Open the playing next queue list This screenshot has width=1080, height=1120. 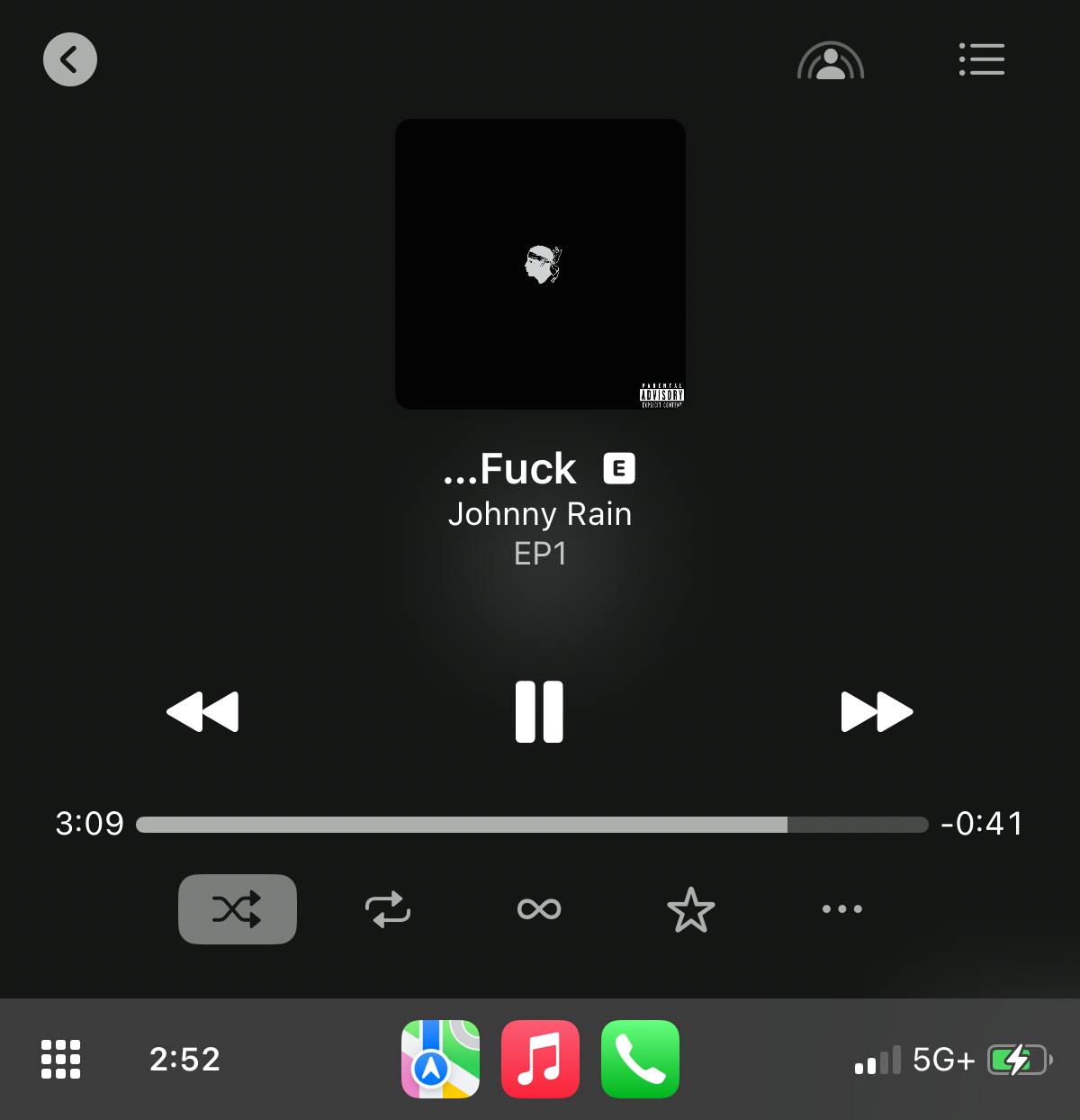981,59
